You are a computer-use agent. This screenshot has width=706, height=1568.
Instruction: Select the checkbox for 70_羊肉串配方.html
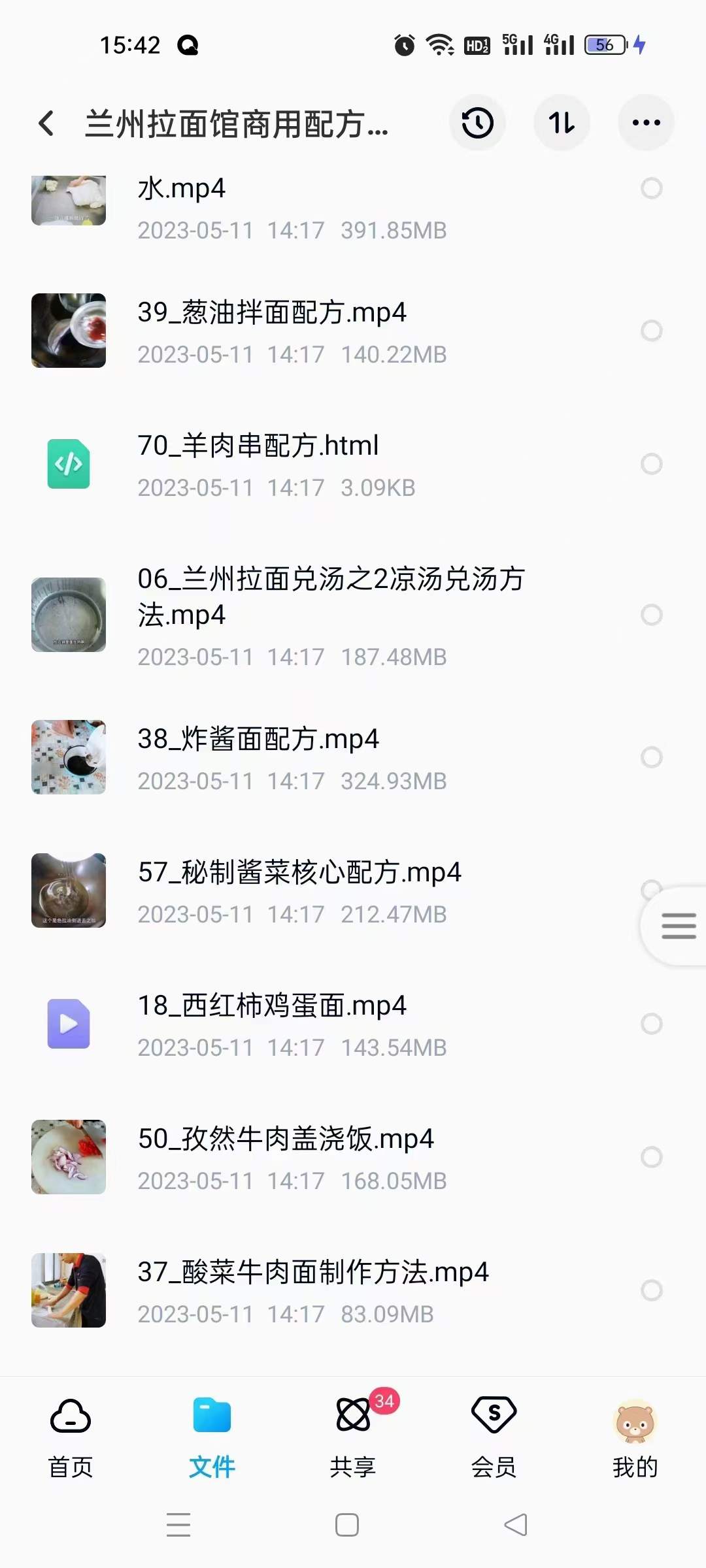click(x=652, y=465)
